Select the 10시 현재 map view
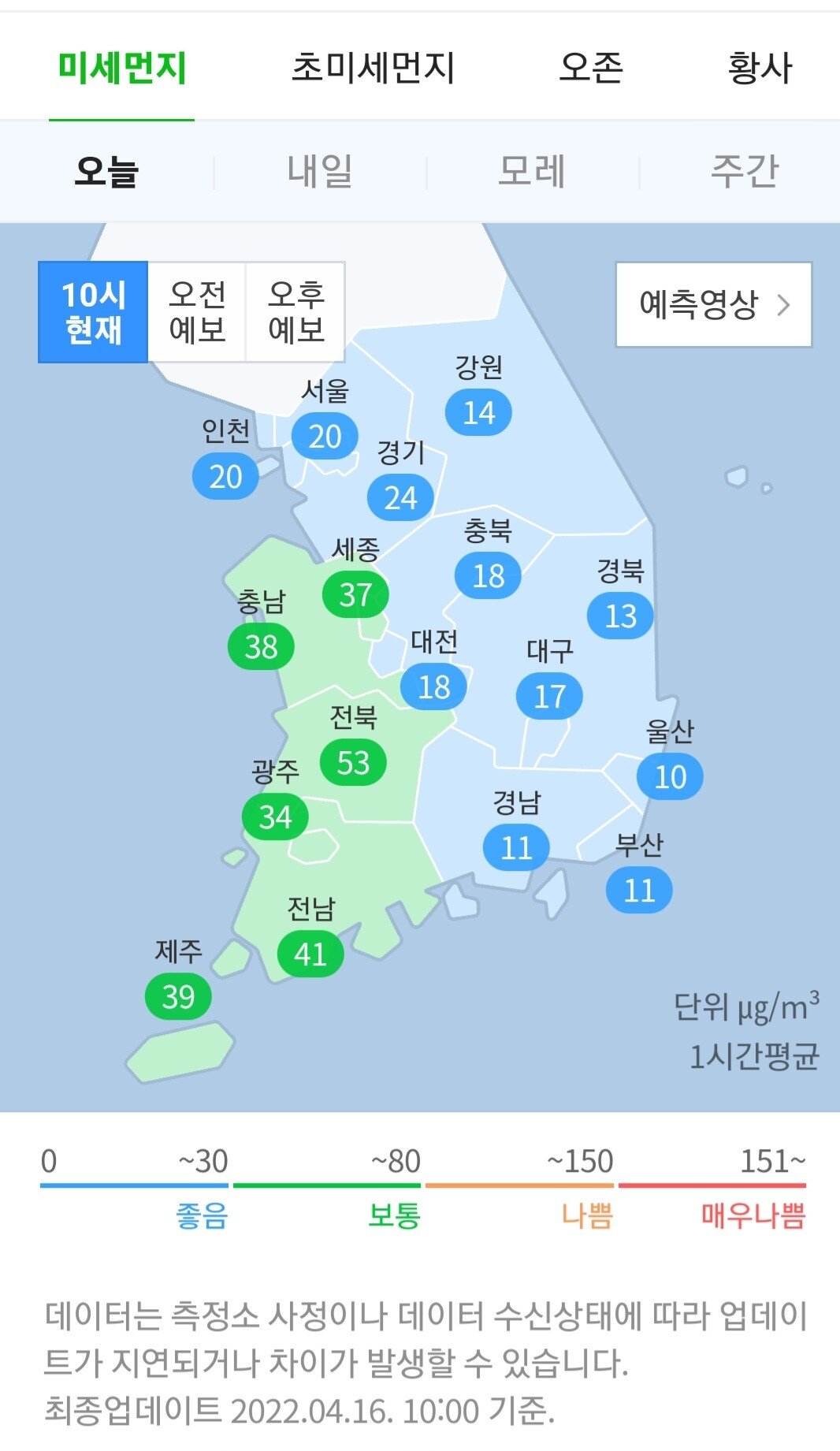Image resolution: width=840 pixels, height=1451 pixels. 94,312
